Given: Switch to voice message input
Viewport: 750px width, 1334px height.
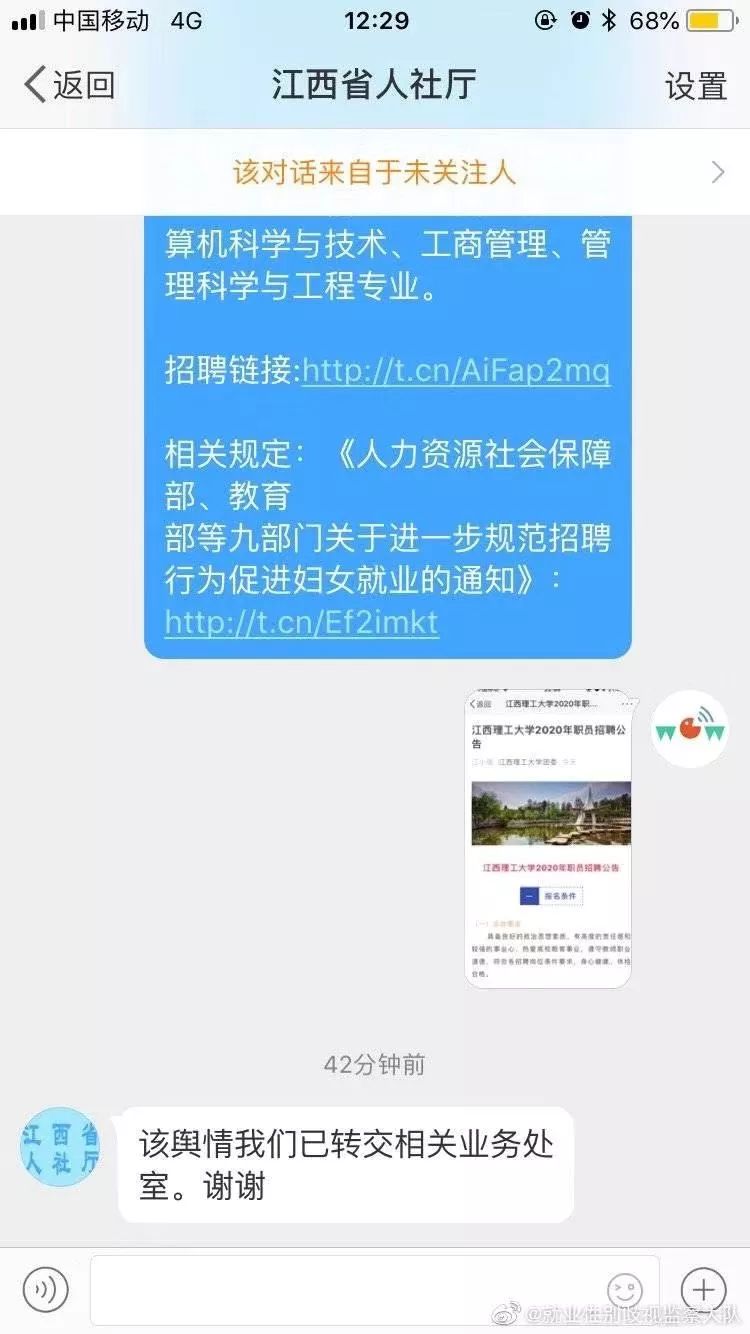Looking at the screenshot, I should pyautogui.click(x=46, y=1289).
